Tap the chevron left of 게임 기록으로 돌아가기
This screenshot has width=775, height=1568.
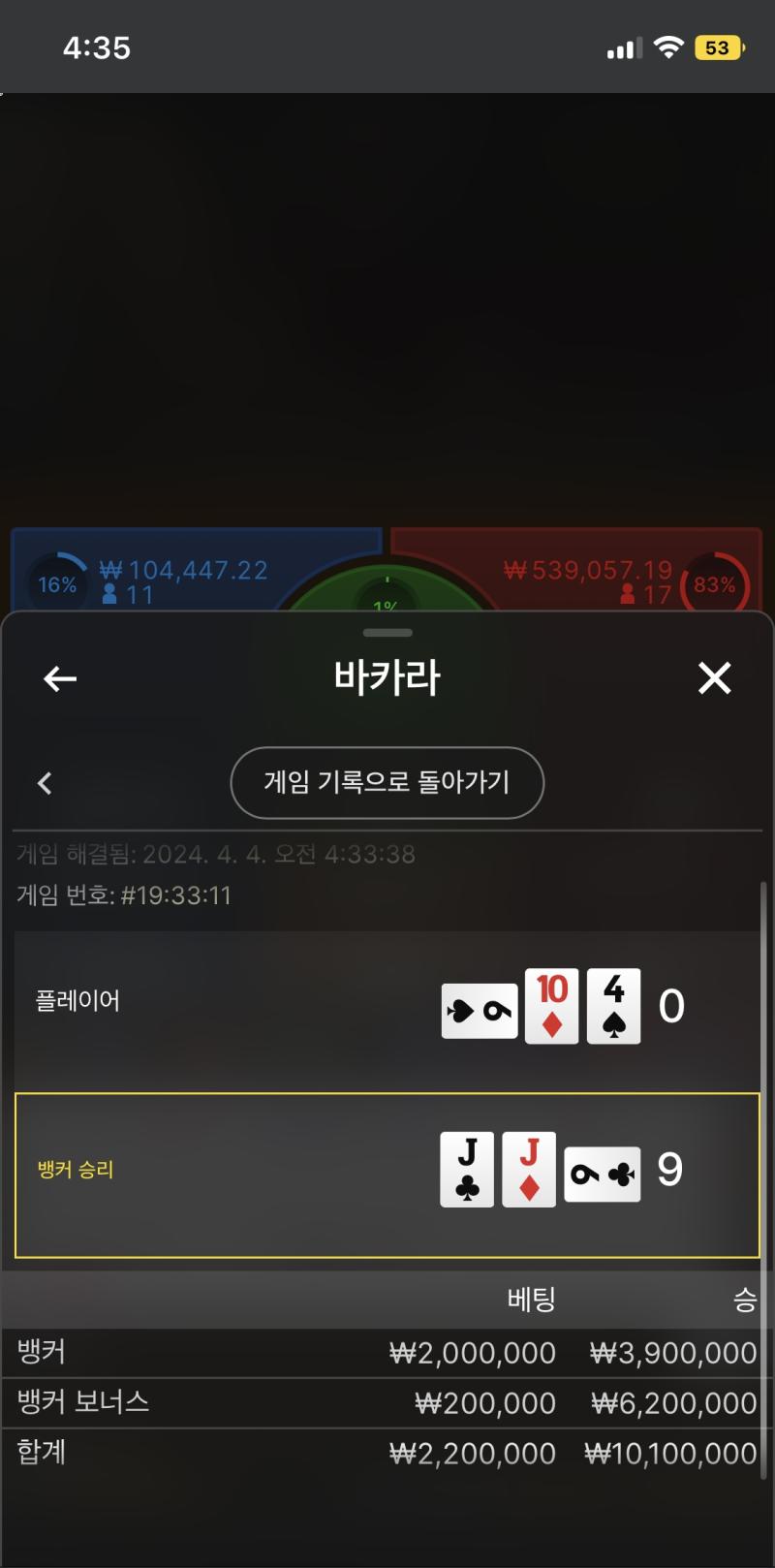(x=45, y=783)
